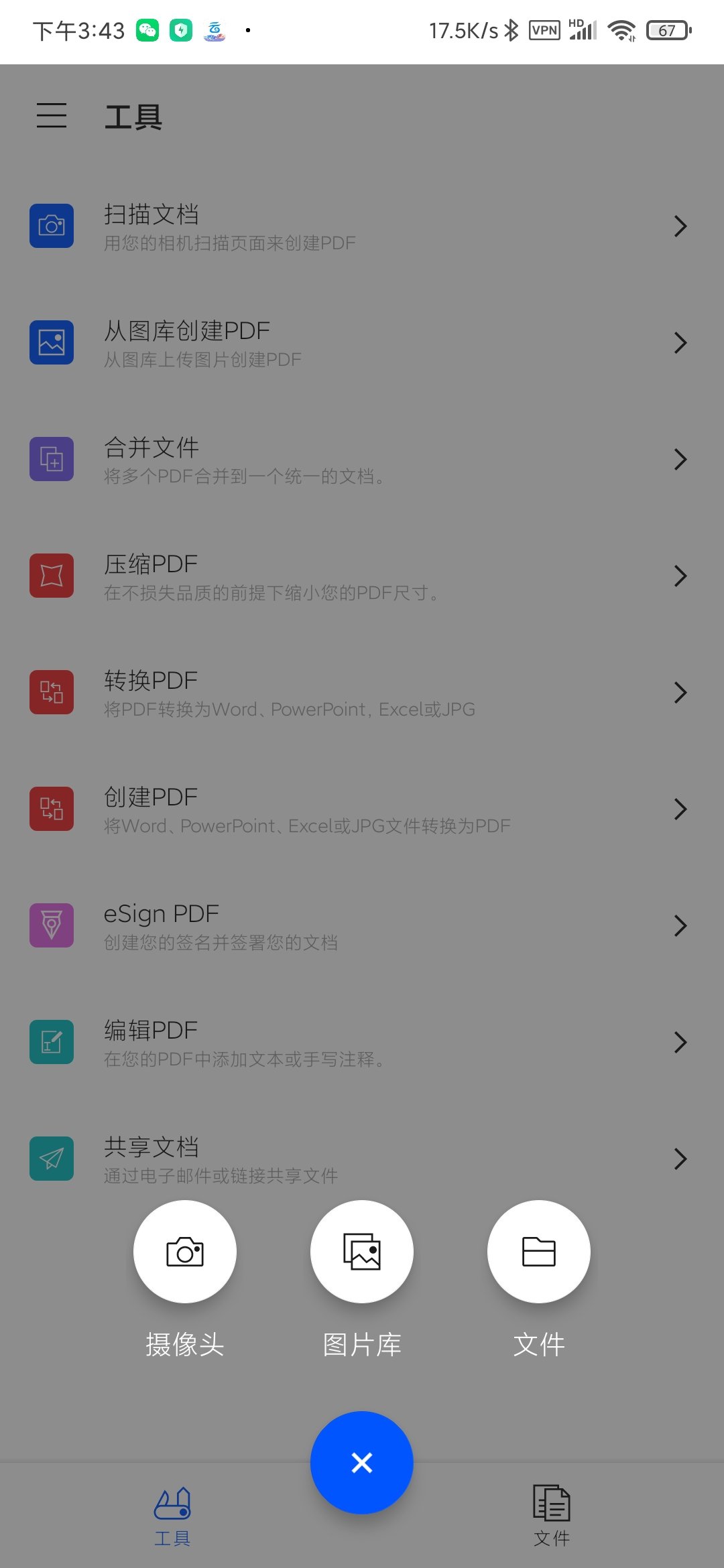Open the hamburger navigation menu
This screenshot has width=724, height=1568.
[51, 116]
